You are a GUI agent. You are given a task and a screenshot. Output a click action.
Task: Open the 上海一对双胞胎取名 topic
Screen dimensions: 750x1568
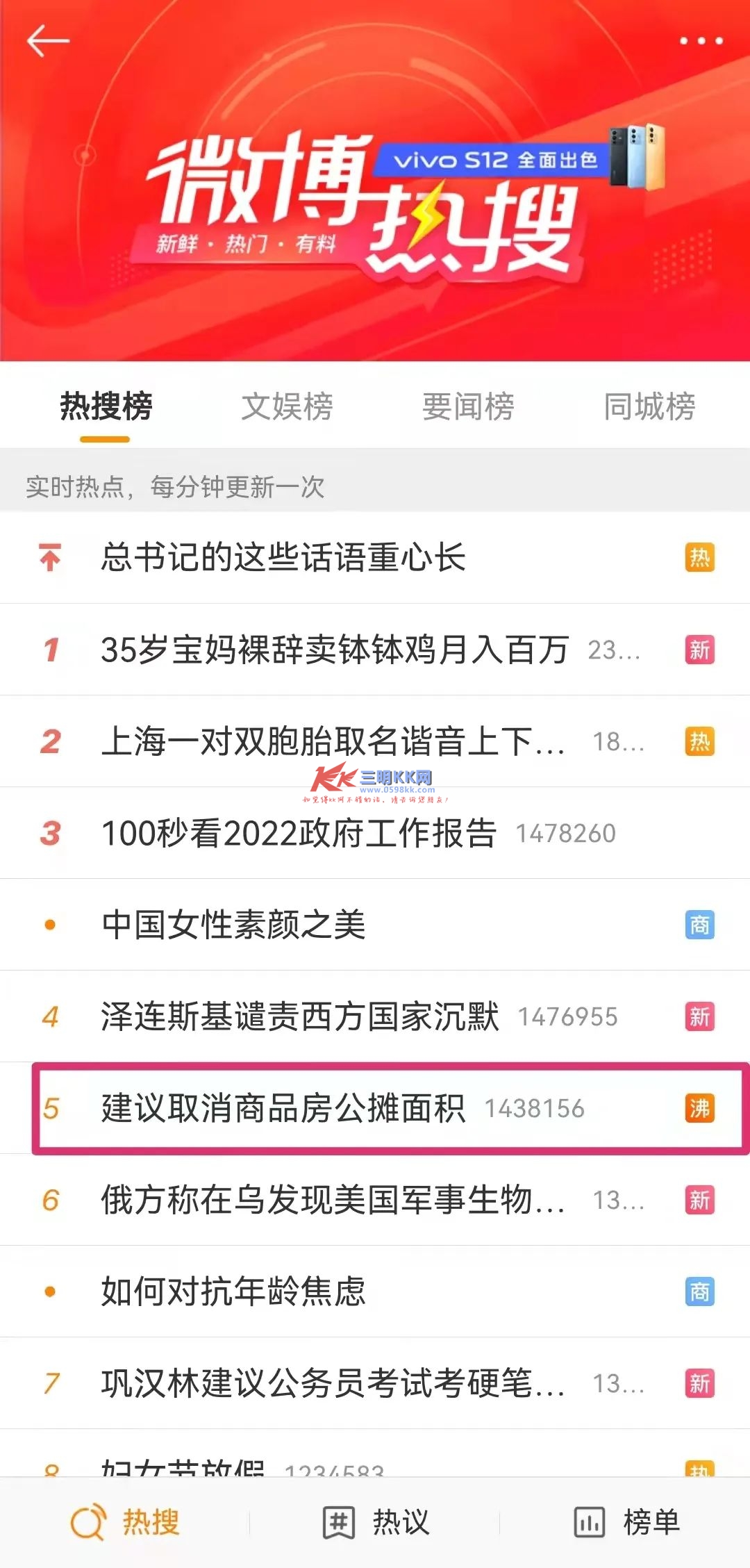point(333,742)
